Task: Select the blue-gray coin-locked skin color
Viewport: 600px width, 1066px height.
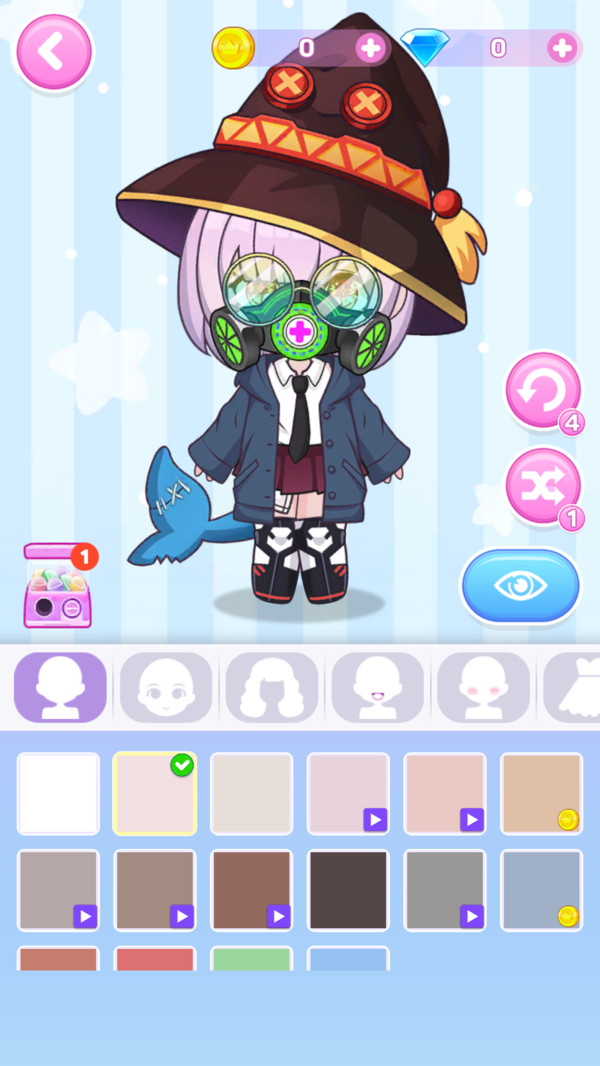Action: point(542,890)
